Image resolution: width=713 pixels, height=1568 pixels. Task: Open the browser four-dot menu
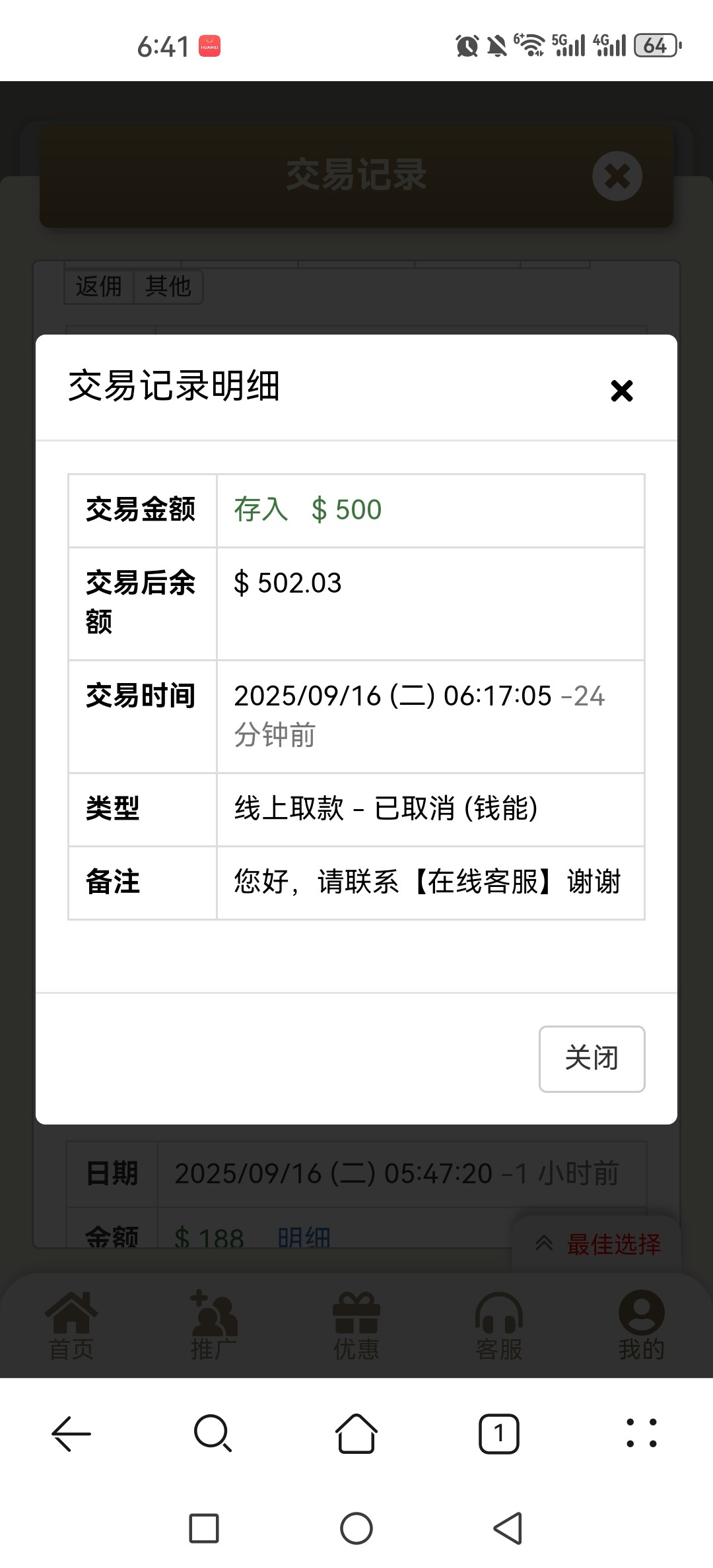point(641,1433)
